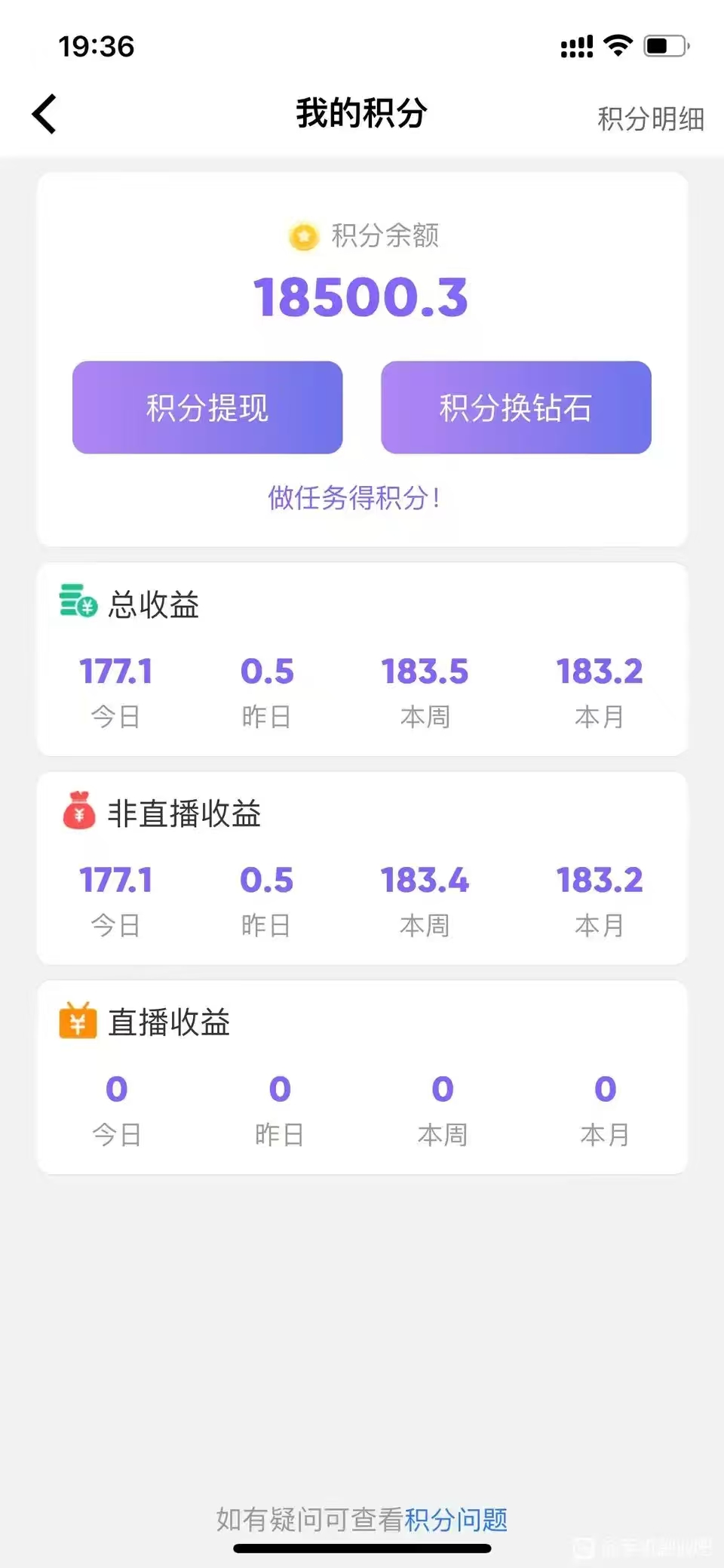The height and width of the screenshot is (1568, 724).
Task: Open the 积分问题 help link
Action: [456, 1519]
